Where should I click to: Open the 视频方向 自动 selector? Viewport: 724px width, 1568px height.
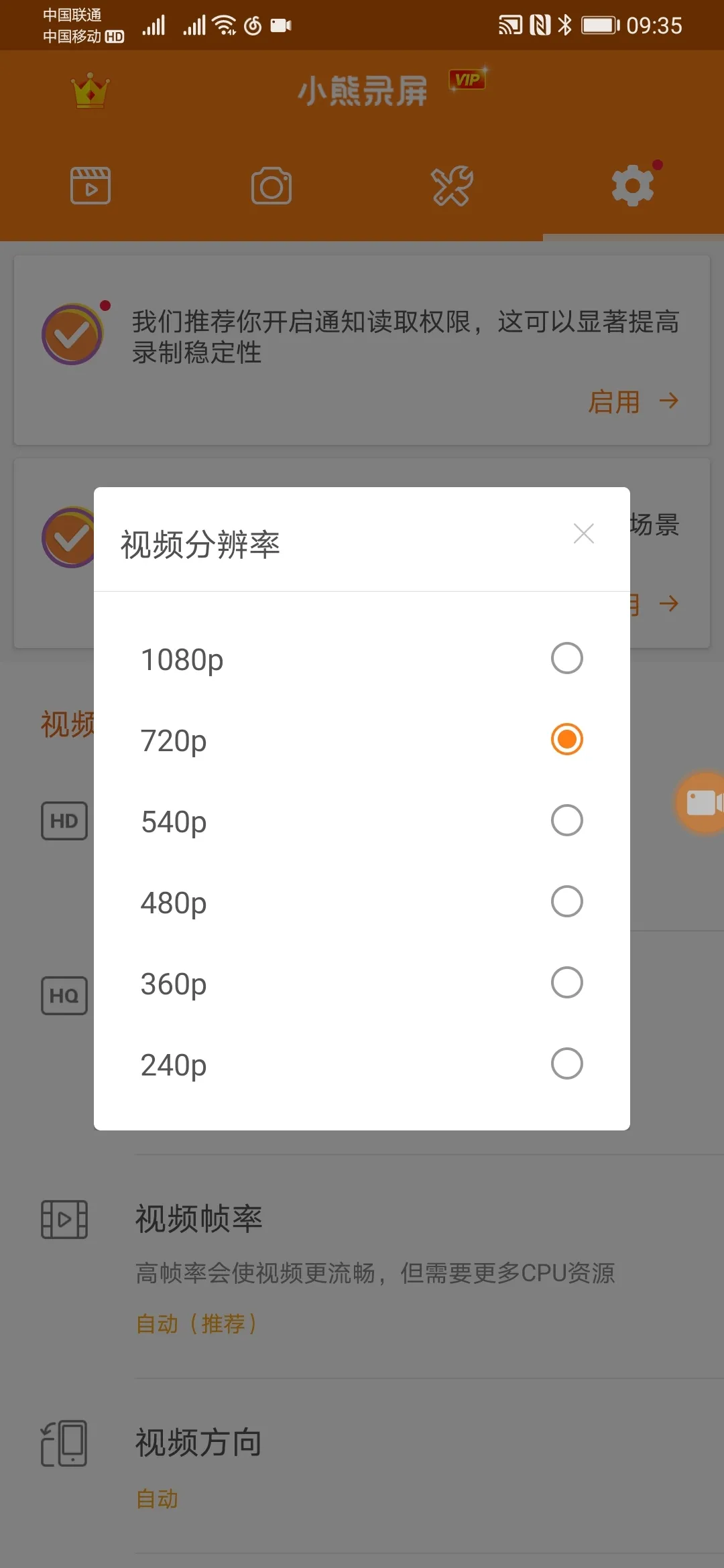click(x=156, y=1499)
